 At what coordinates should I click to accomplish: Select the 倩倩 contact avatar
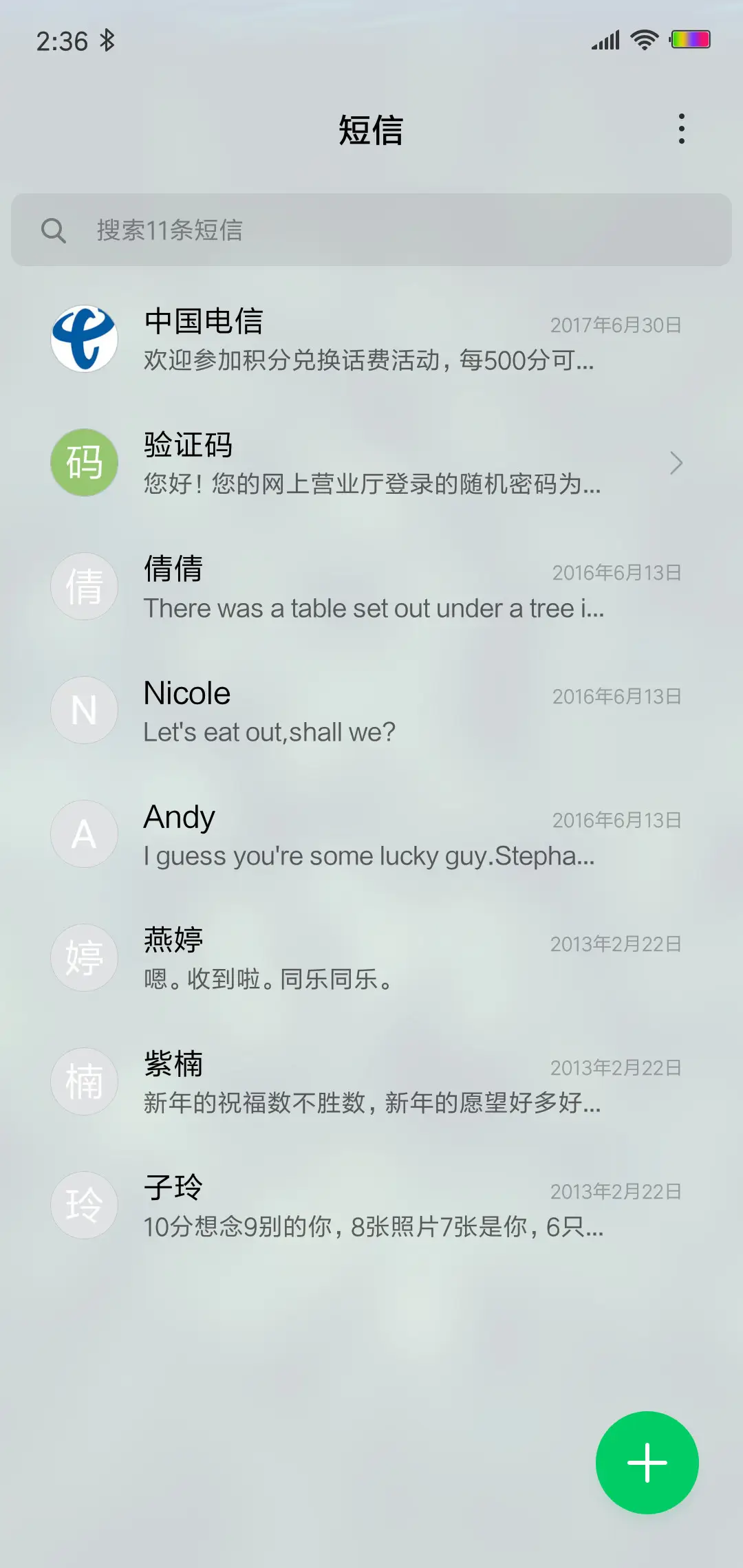pyautogui.click(x=84, y=586)
